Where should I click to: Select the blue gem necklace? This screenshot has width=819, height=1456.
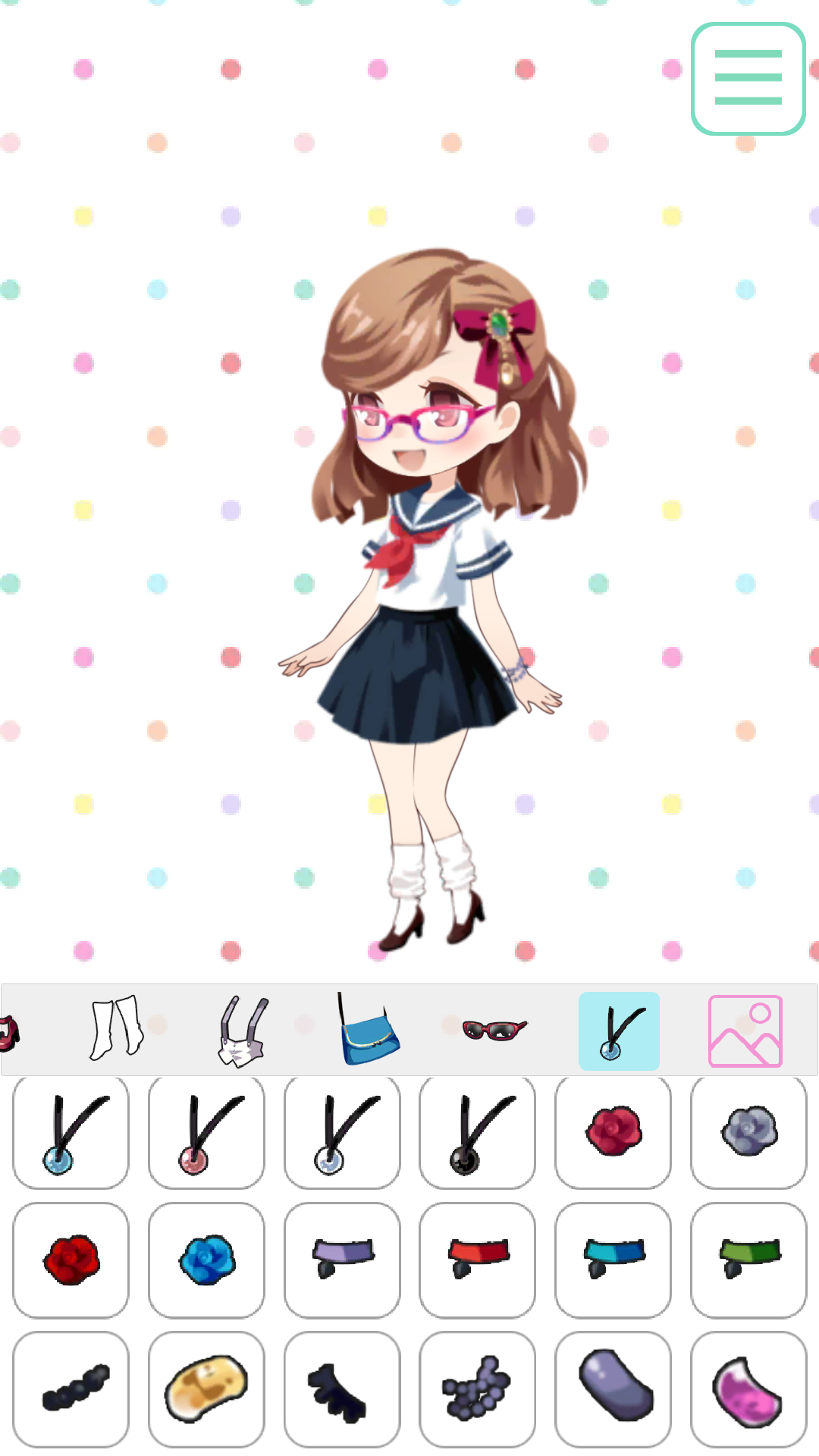70,1131
